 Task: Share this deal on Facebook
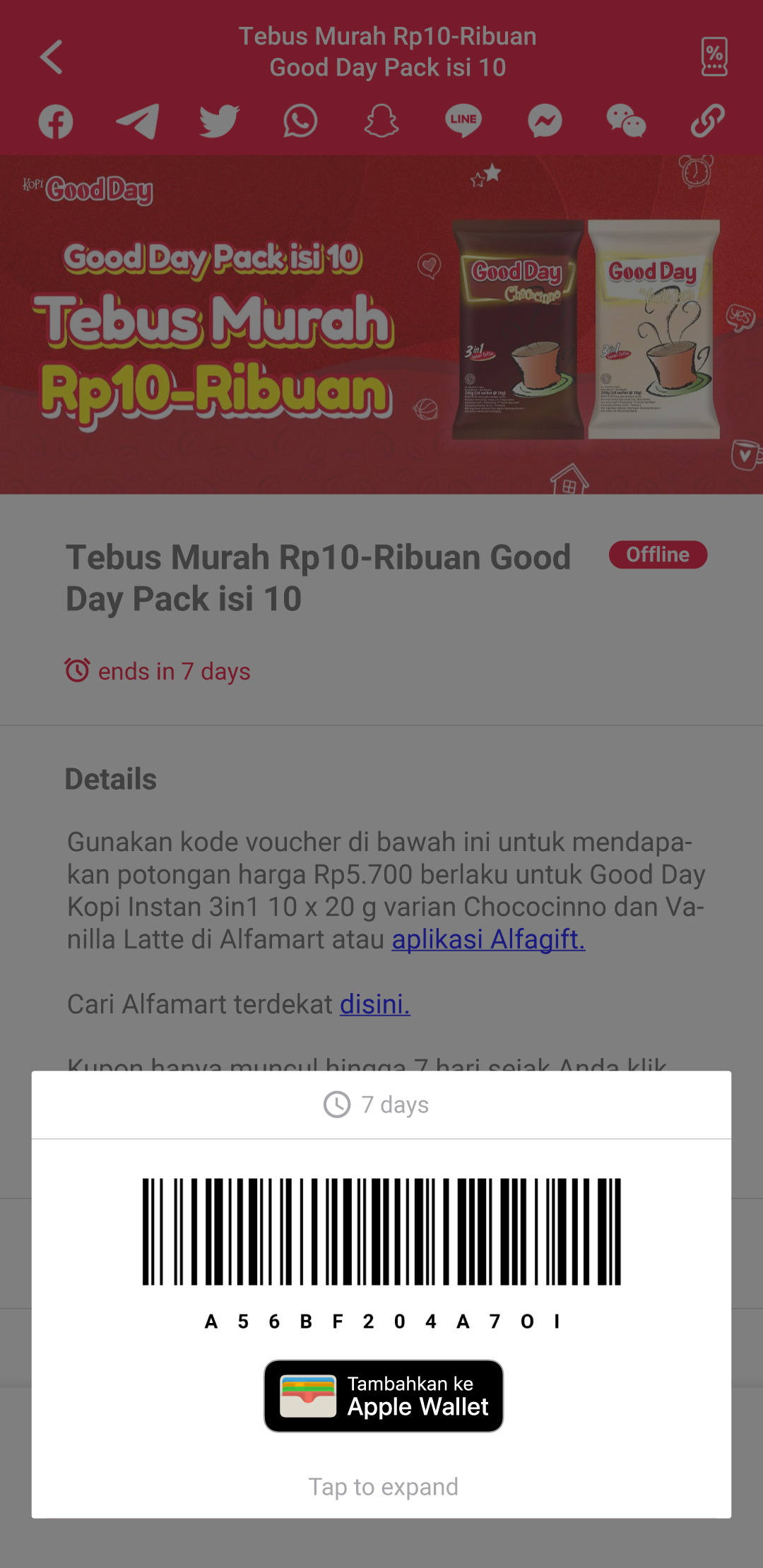pyautogui.click(x=56, y=121)
